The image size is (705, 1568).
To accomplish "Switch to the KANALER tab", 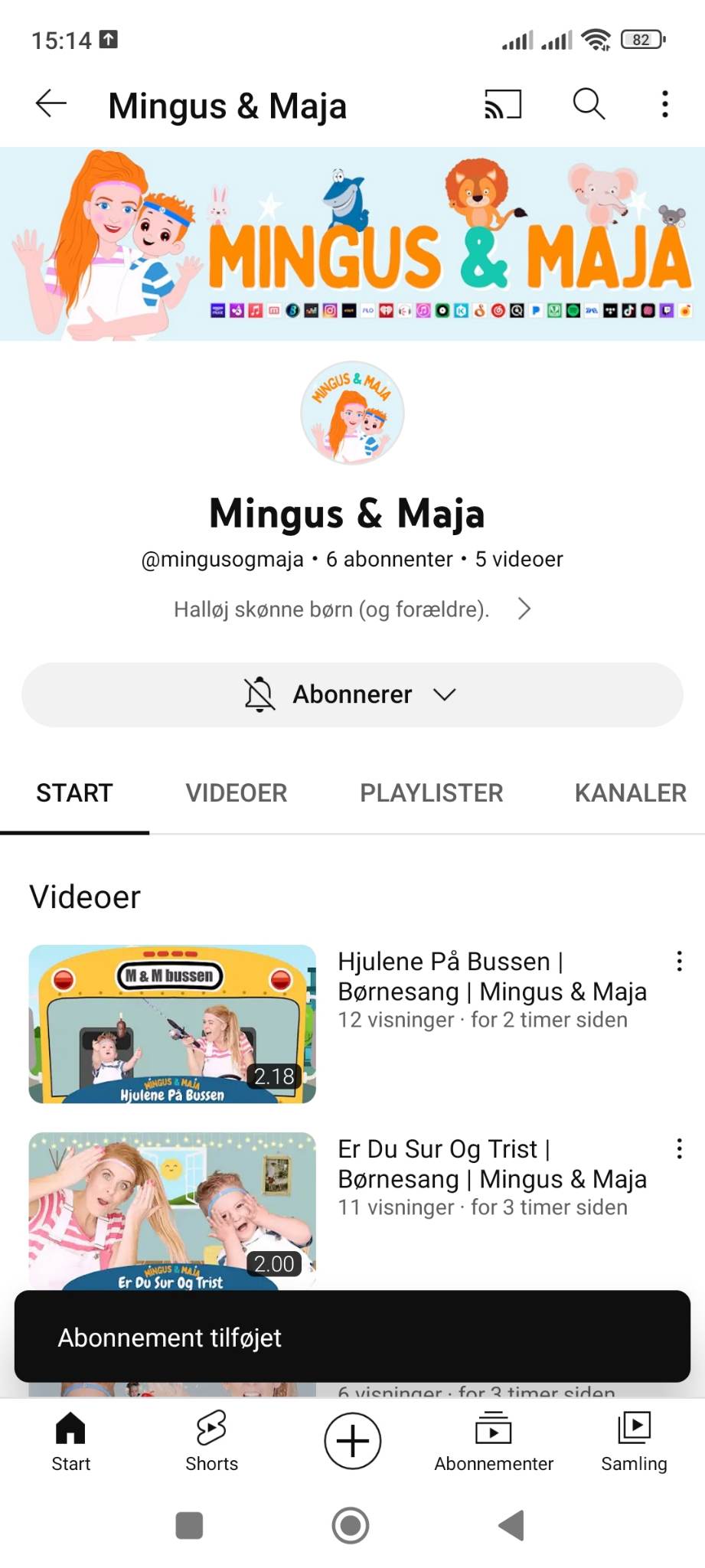I will click(x=630, y=793).
